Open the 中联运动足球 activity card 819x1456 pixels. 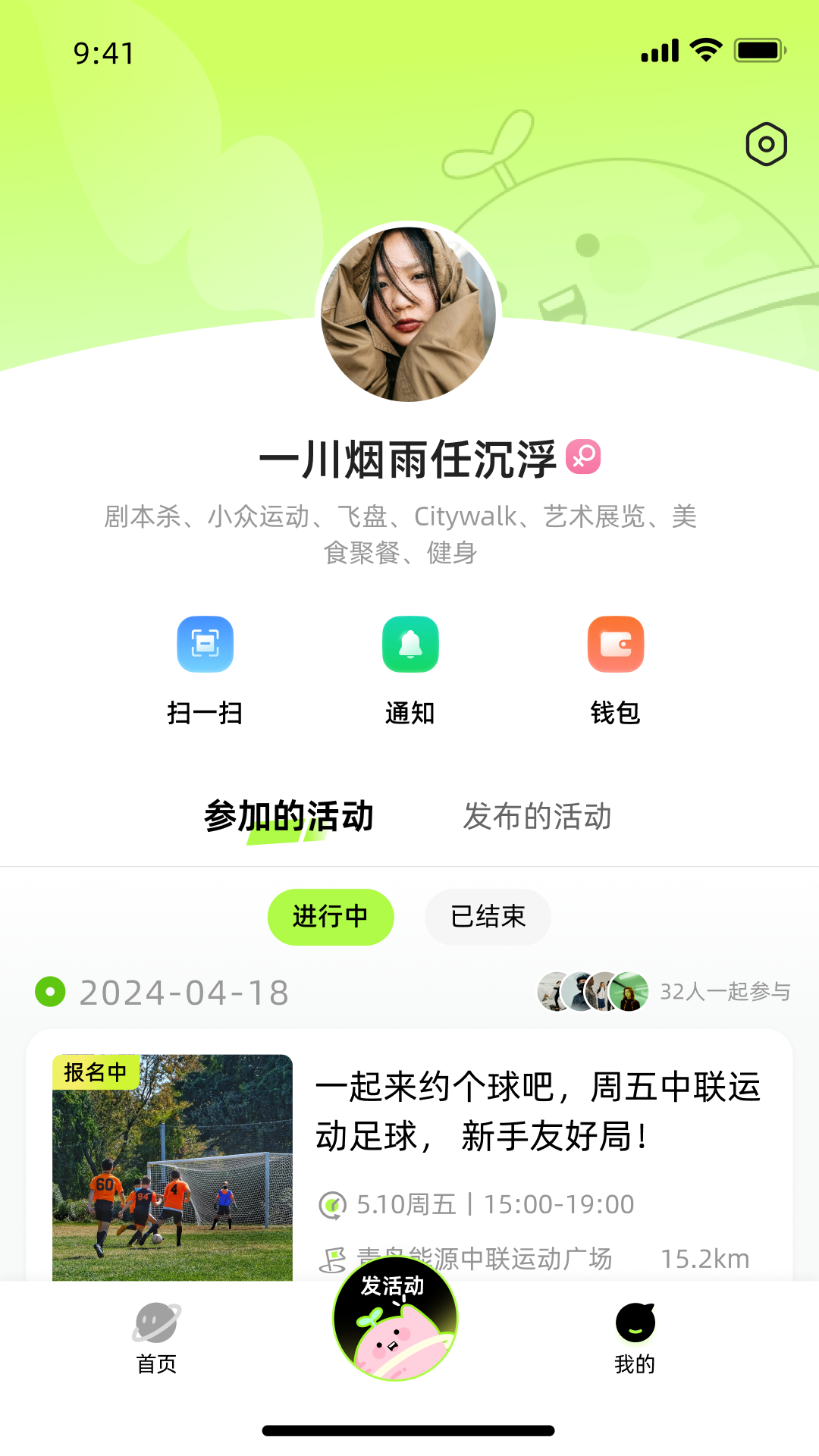537,1112
